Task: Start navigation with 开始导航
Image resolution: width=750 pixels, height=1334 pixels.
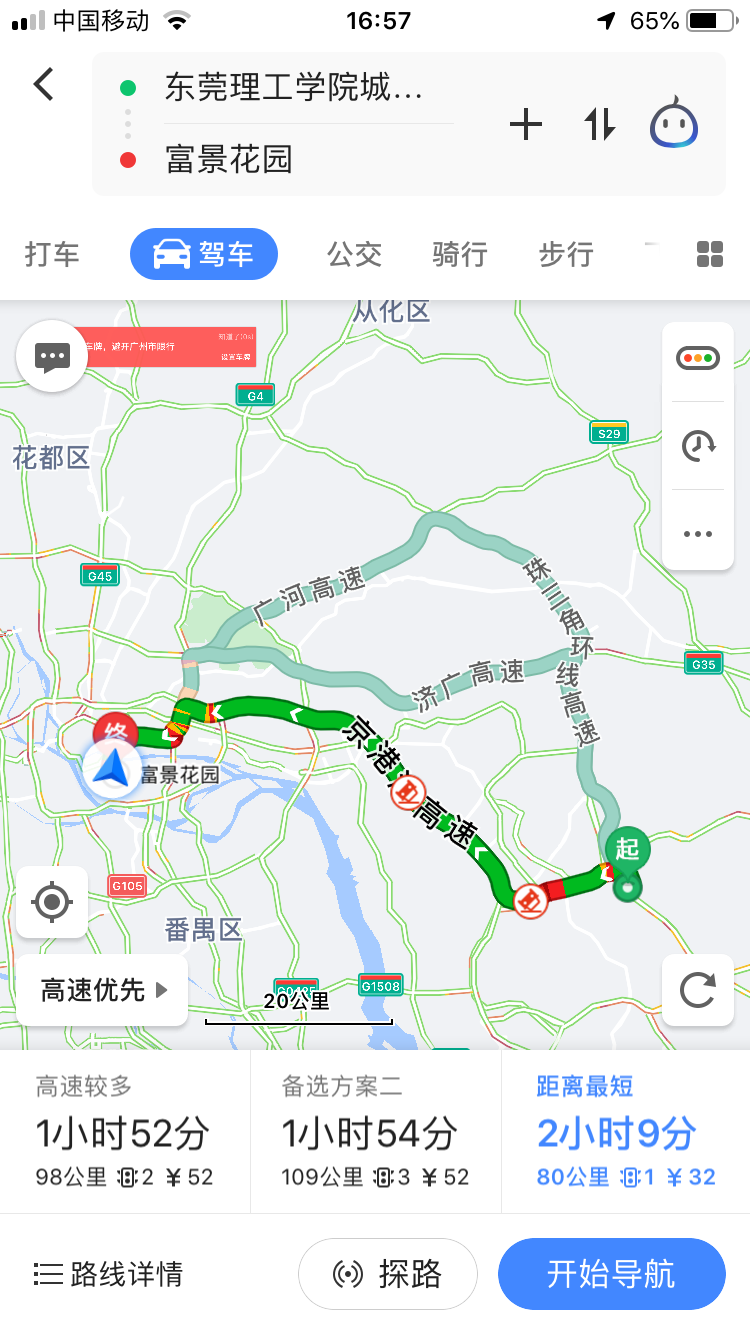Action: click(611, 1274)
